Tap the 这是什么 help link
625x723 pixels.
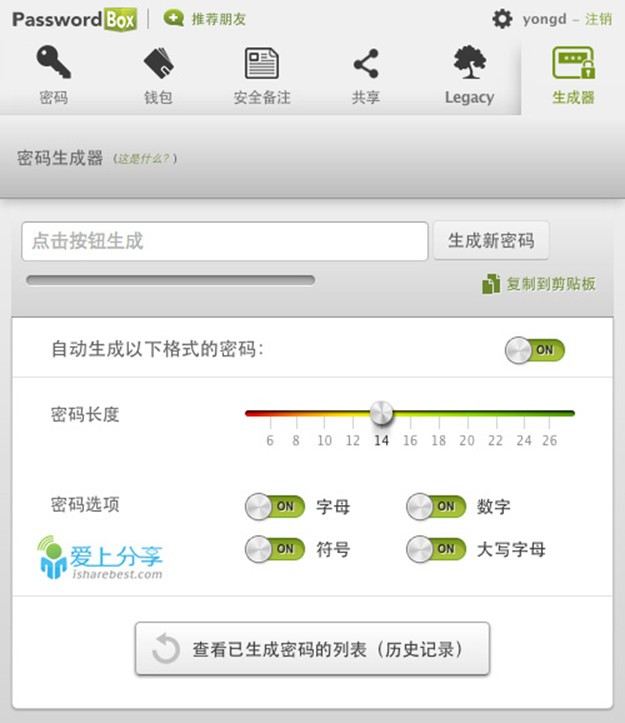tap(145, 159)
